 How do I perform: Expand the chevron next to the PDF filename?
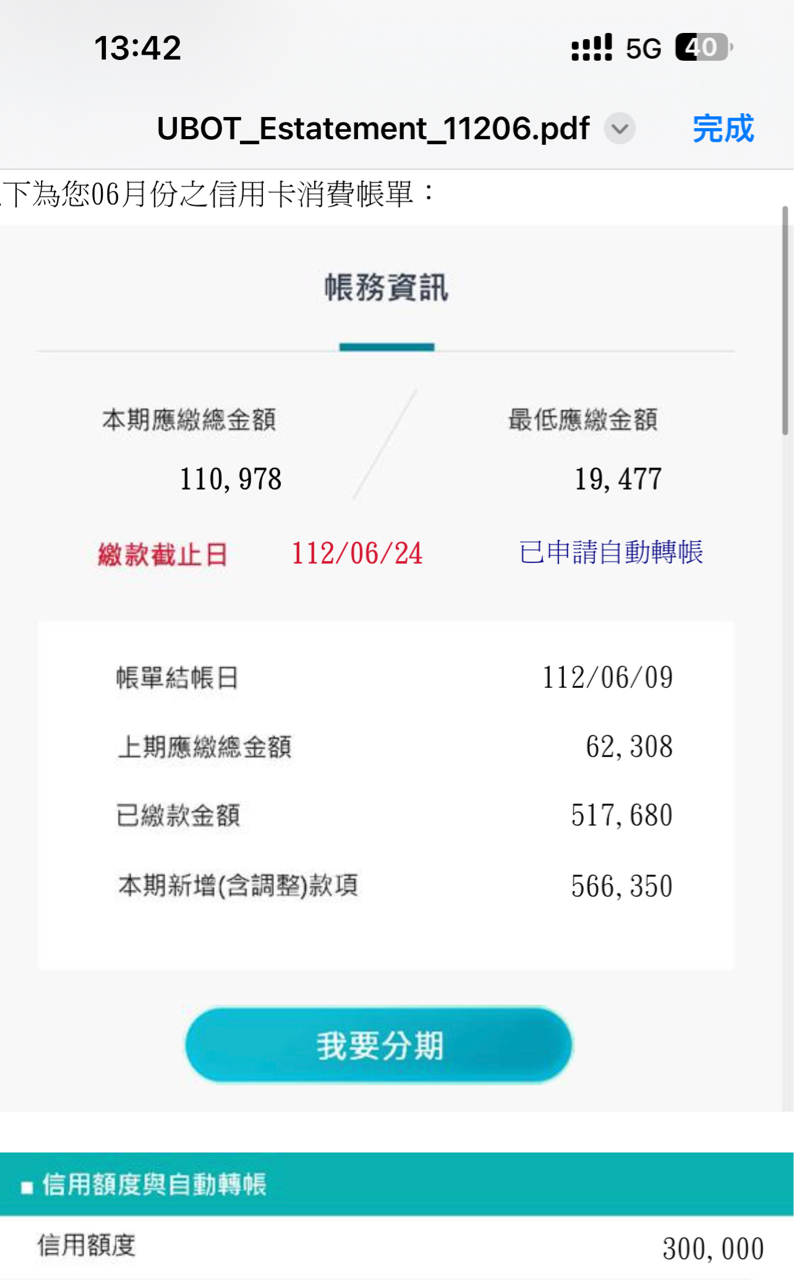coord(620,129)
